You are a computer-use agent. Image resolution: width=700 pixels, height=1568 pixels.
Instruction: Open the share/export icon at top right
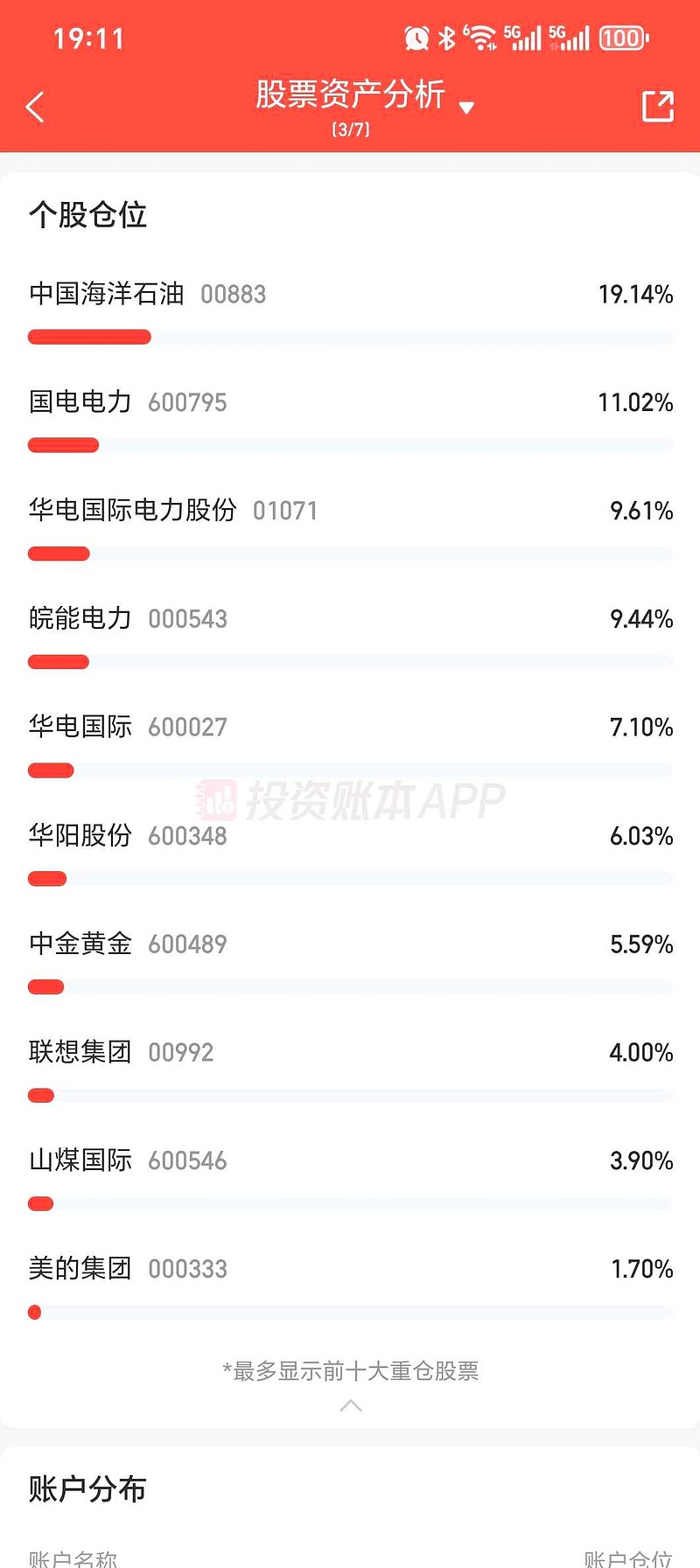[658, 104]
